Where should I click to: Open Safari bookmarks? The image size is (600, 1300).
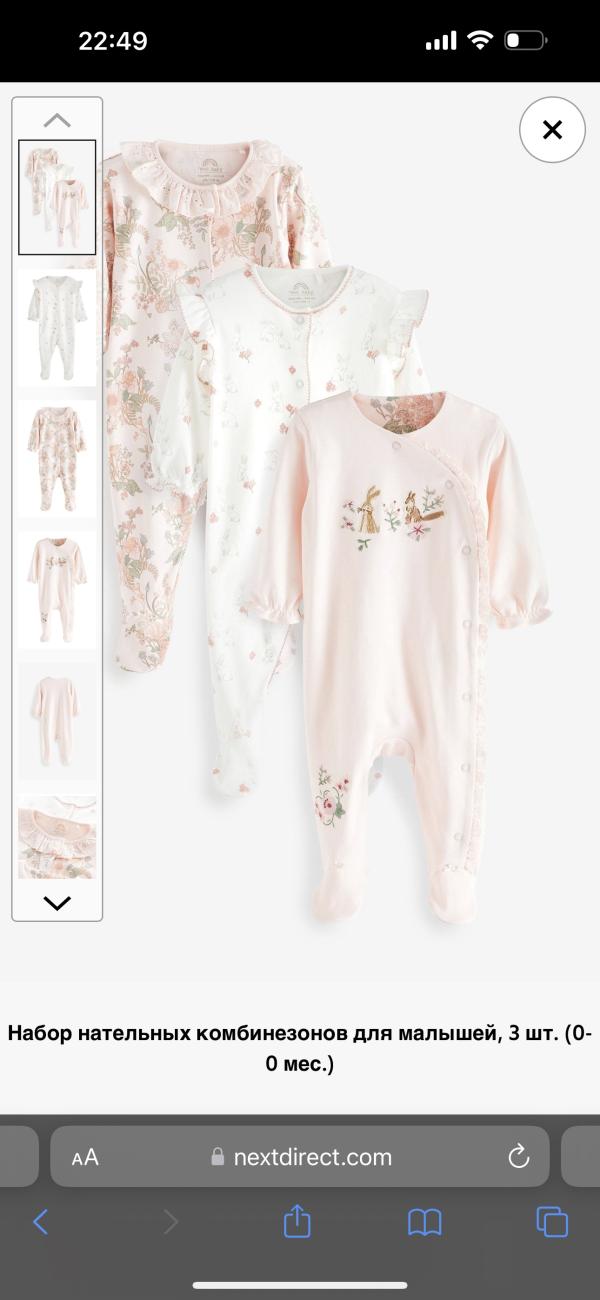coord(425,1221)
